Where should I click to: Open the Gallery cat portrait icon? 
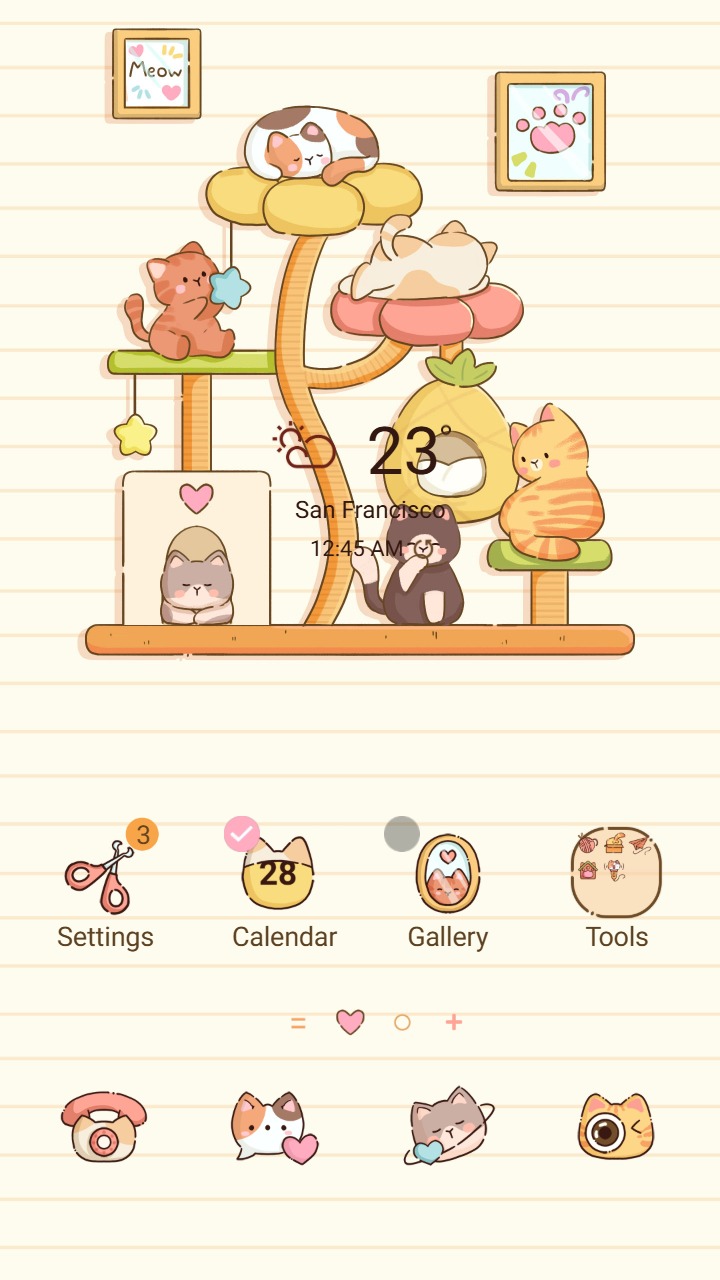(x=449, y=873)
